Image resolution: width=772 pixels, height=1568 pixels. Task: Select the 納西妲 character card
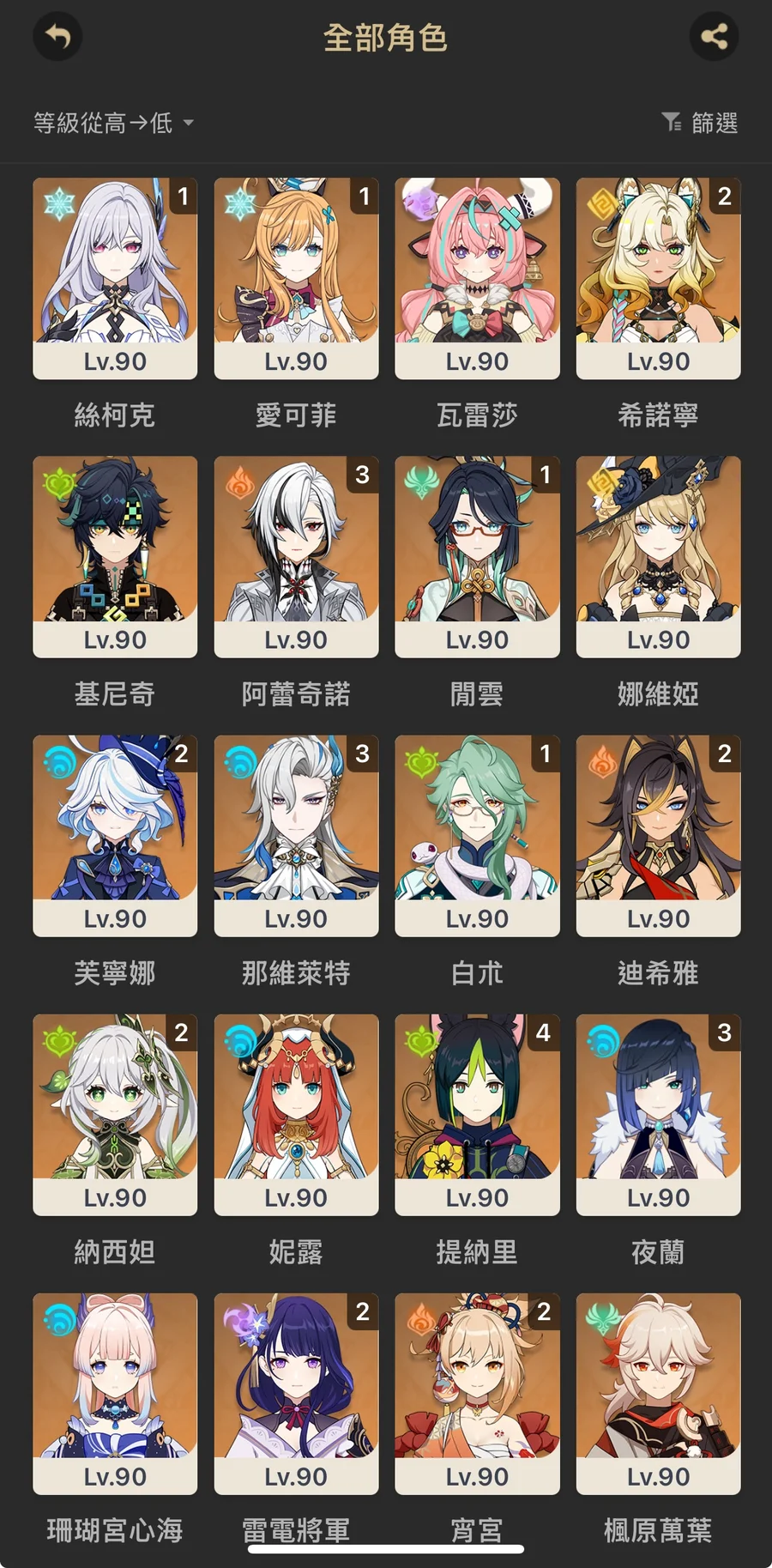(115, 1114)
